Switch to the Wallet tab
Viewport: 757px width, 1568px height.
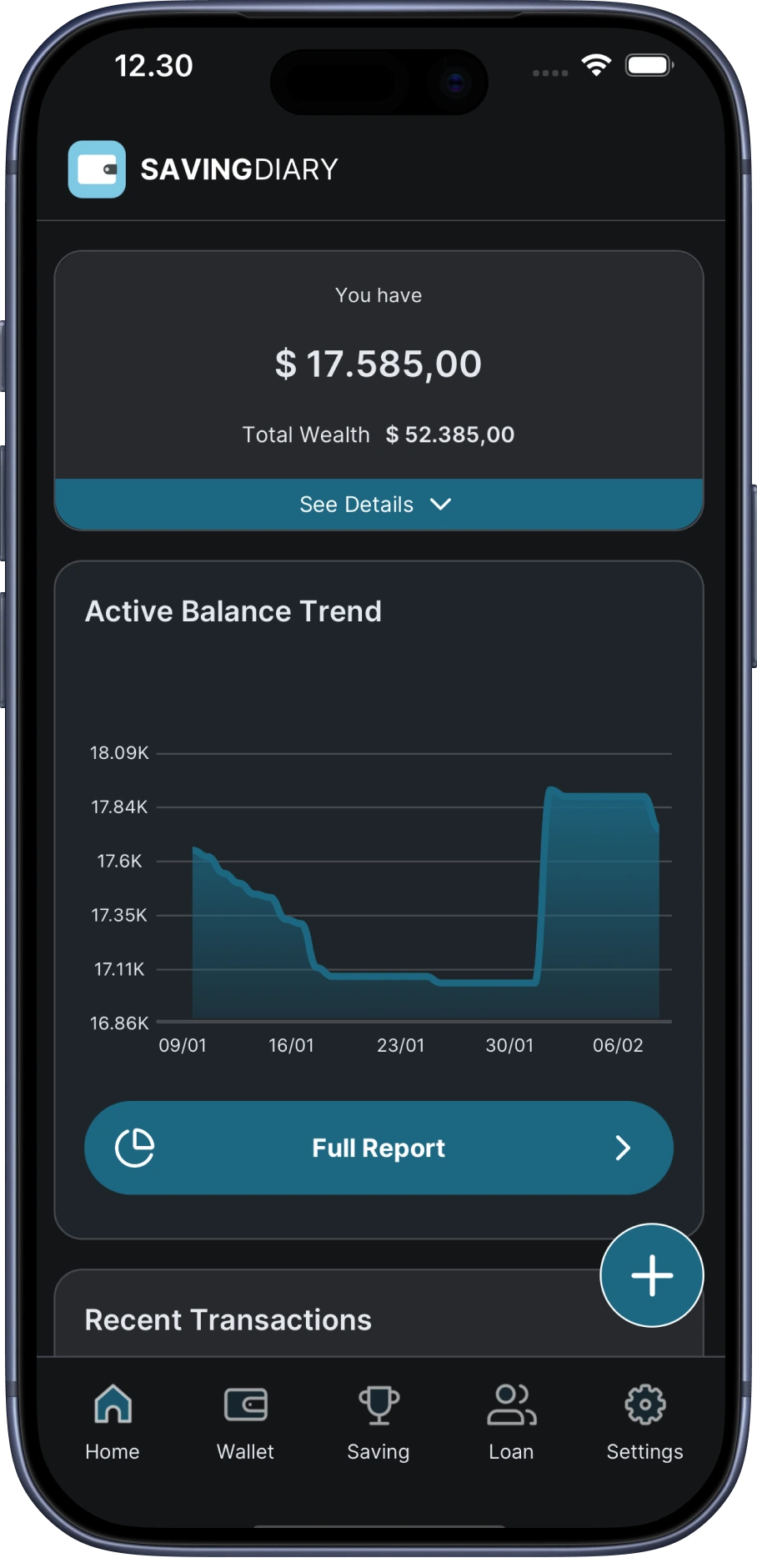245,1423
